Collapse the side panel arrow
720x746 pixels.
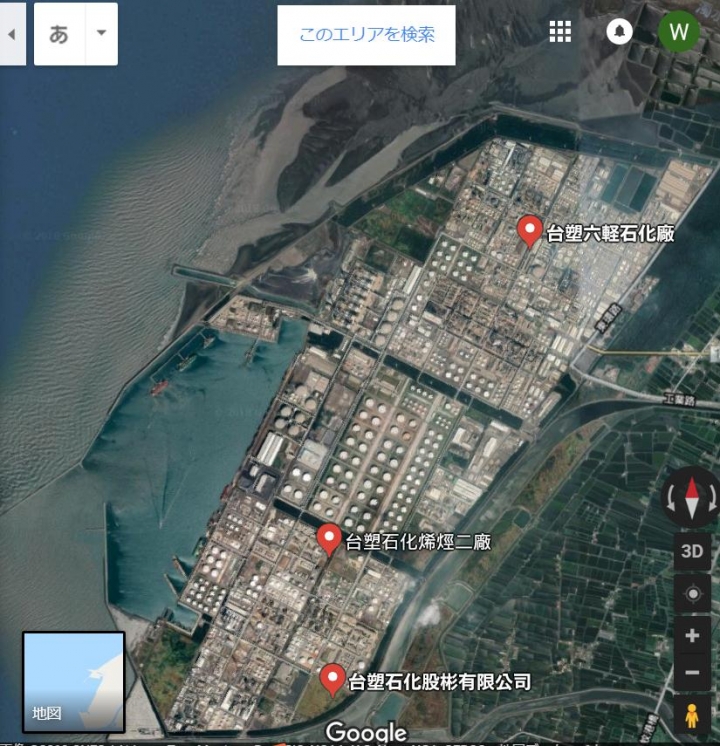[x=11, y=34]
